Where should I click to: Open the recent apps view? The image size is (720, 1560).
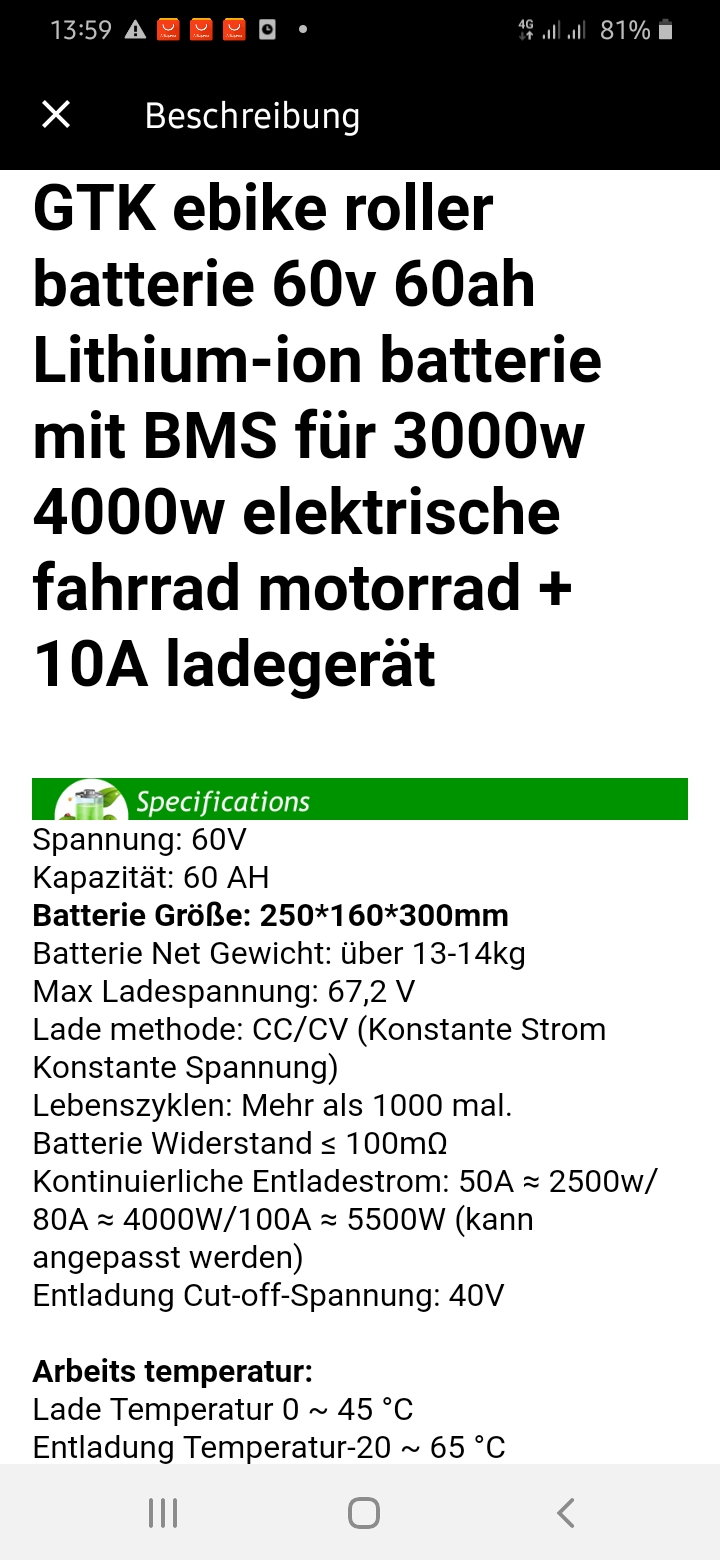163,1512
